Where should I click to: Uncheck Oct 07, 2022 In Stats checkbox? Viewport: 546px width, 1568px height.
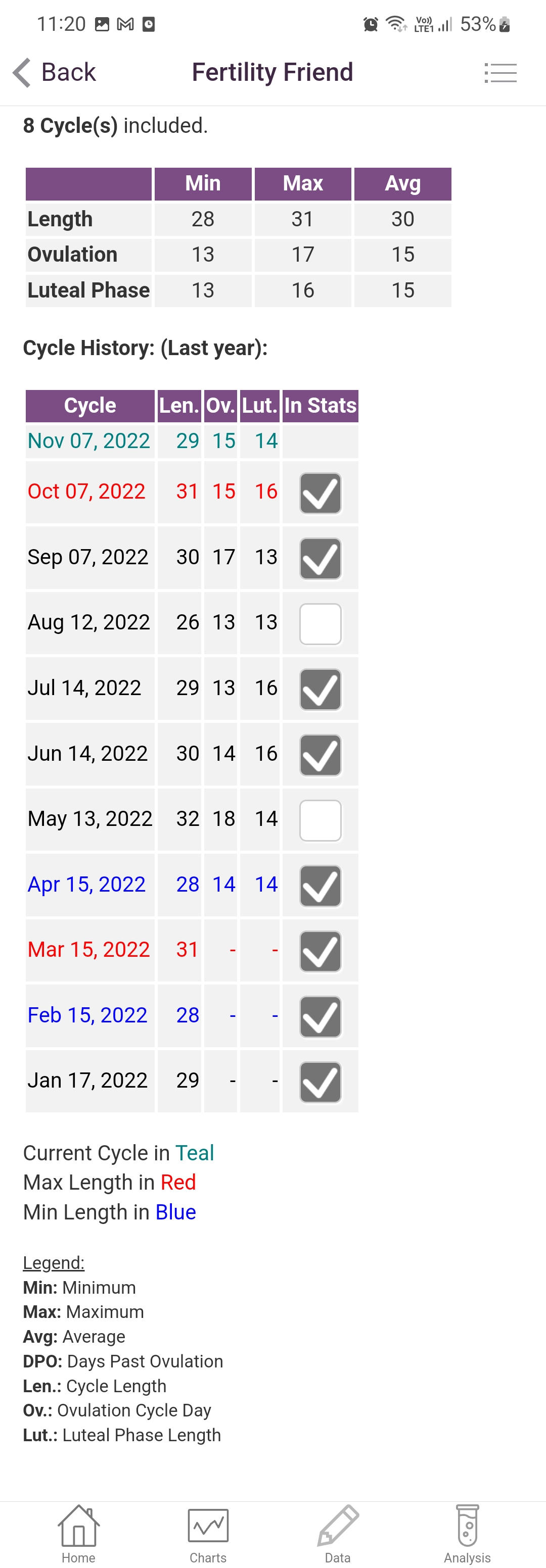click(320, 493)
